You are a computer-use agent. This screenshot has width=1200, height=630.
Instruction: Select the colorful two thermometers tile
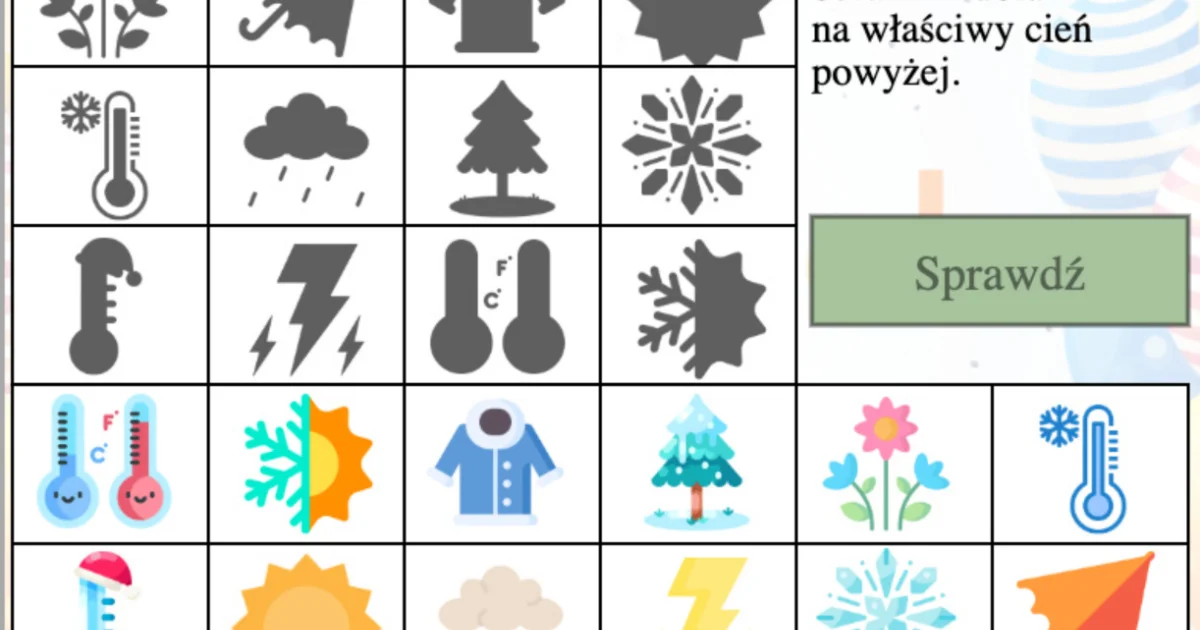click(109, 462)
